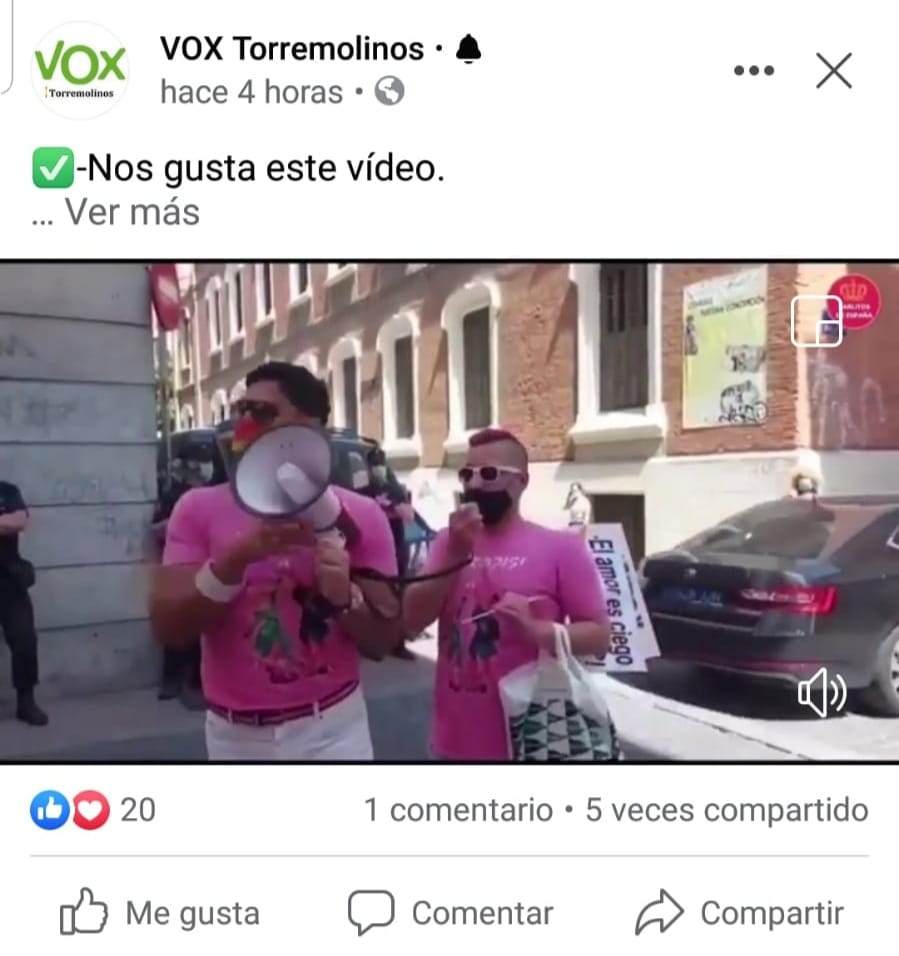This screenshot has height=956, width=899.
Task: Share the post with Compartir
Action: pyautogui.click(x=740, y=912)
